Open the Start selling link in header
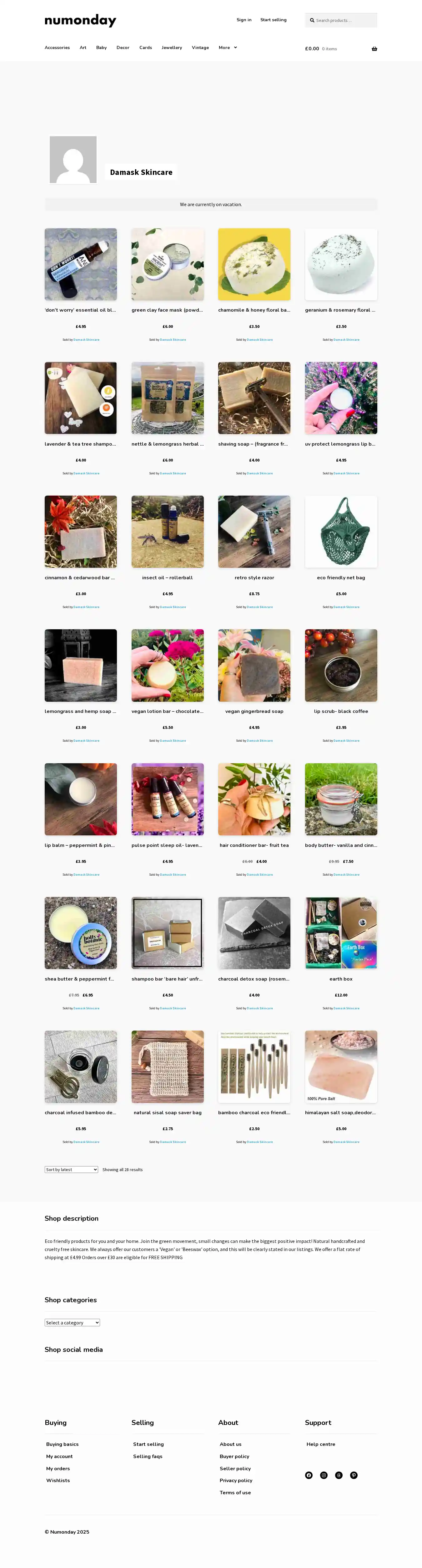This screenshot has height=1568, width=422. click(273, 19)
